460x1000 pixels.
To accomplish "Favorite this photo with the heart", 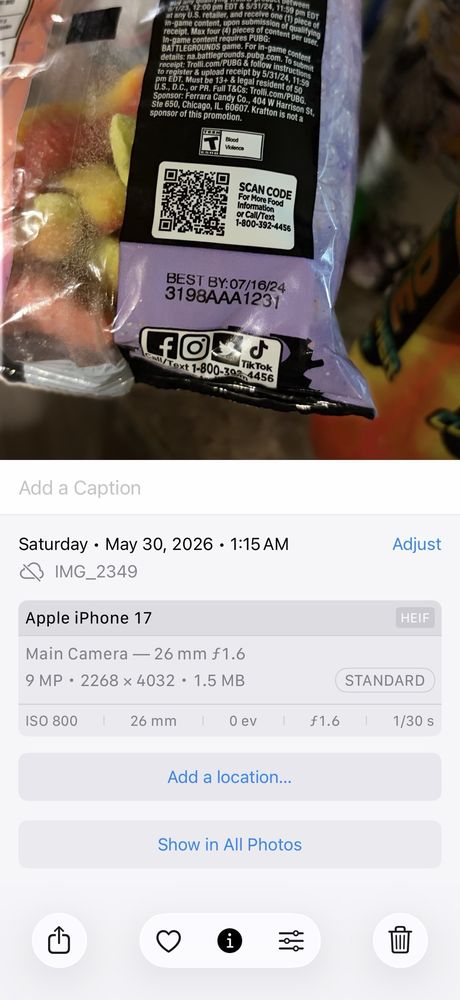I will tap(168, 941).
